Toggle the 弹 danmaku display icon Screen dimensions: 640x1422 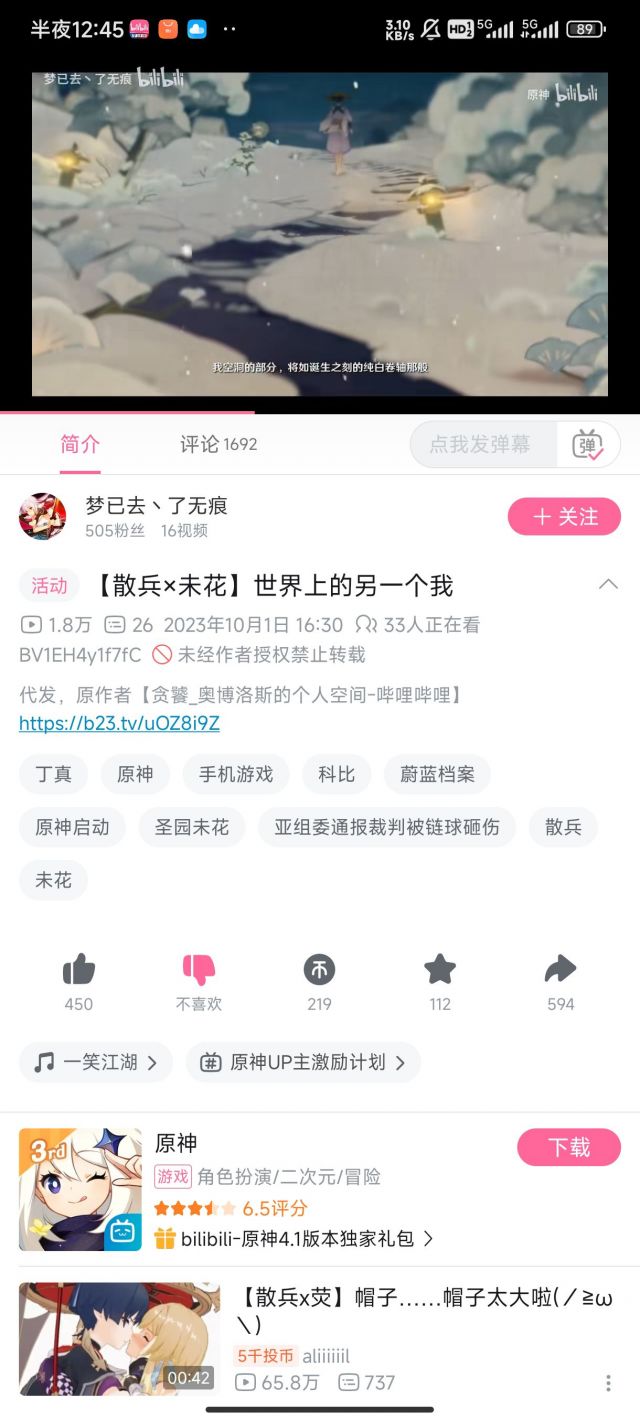(588, 444)
